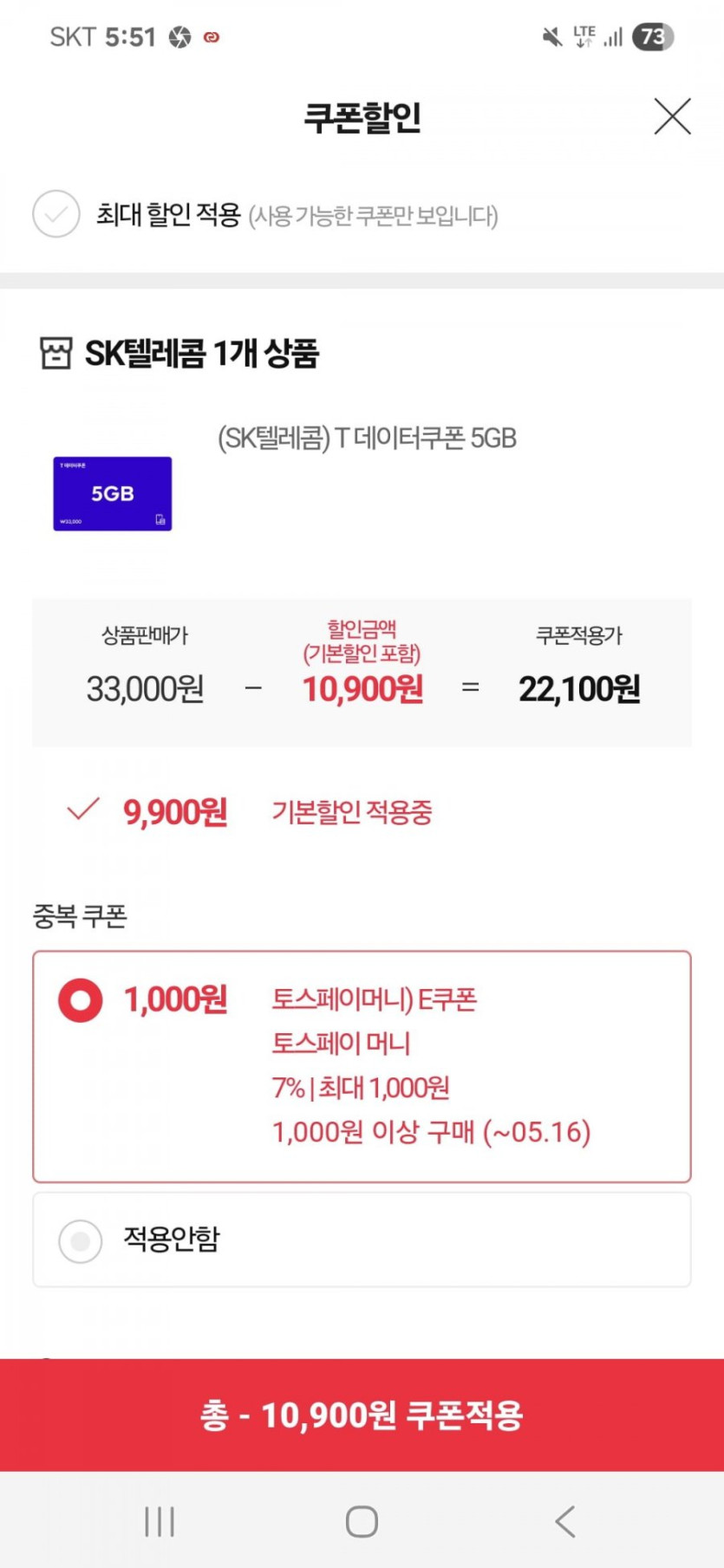Close the 쿠폰할인 coupon dialog
The image size is (724, 1568).
[x=672, y=117]
